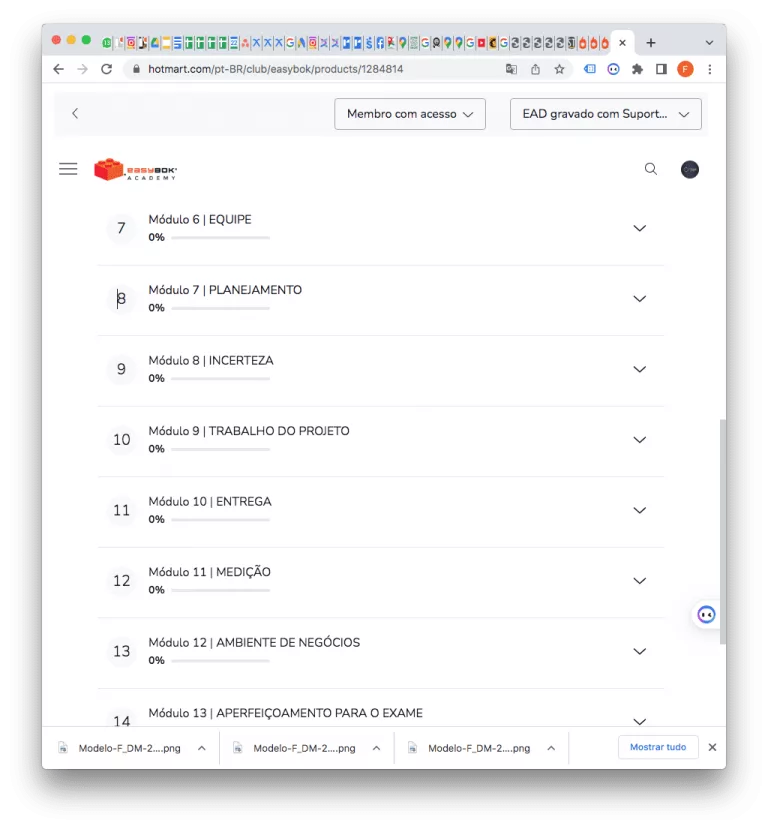Bookmark this page with the star

pos(559,69)
